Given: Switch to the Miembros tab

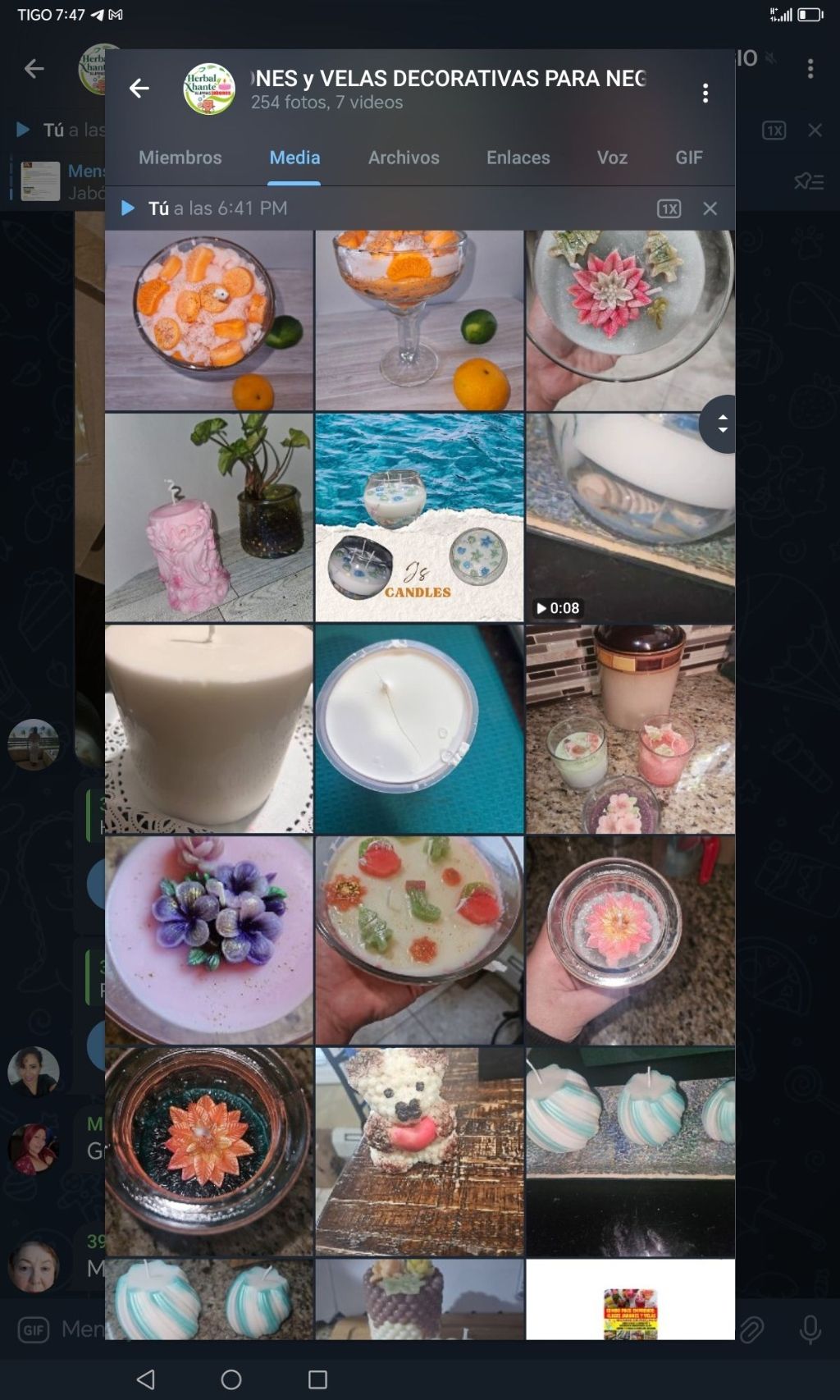Looking at the screenshot, I should pyautogui.click(x=180, y=158).
